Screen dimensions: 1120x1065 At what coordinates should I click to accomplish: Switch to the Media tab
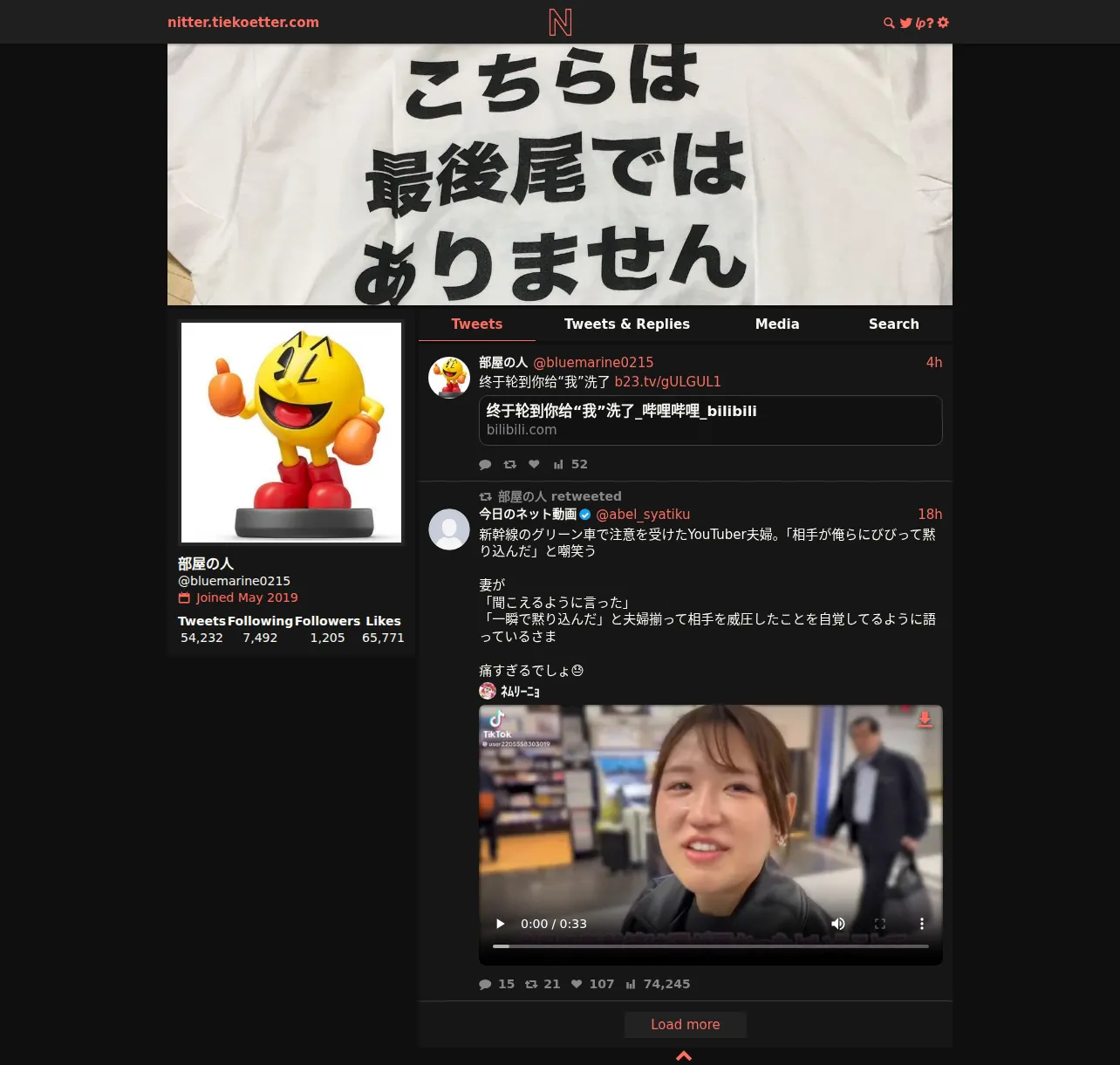click(777, 324)
